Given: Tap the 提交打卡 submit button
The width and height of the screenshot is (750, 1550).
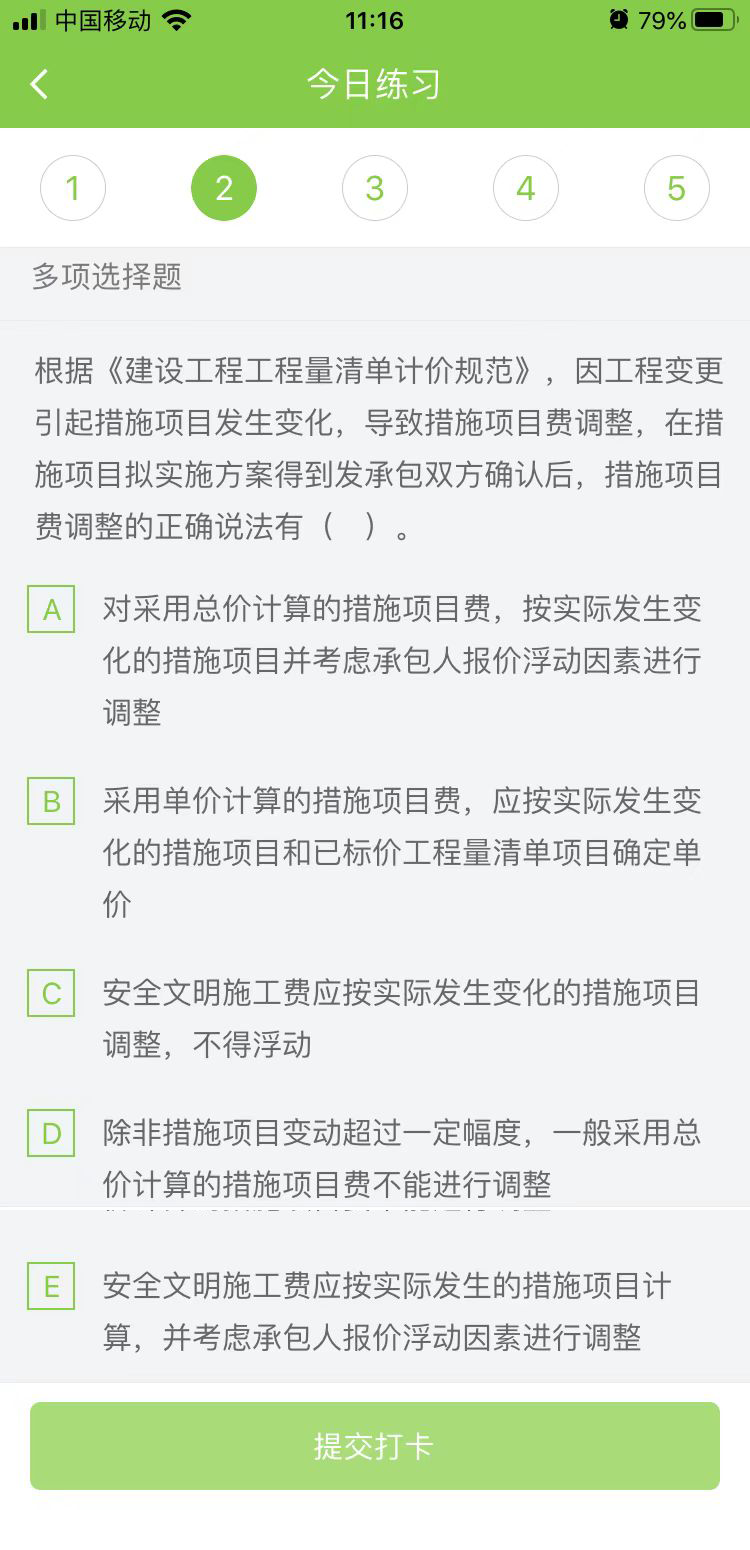Looking at the screenshot, I should point(375,1446).
